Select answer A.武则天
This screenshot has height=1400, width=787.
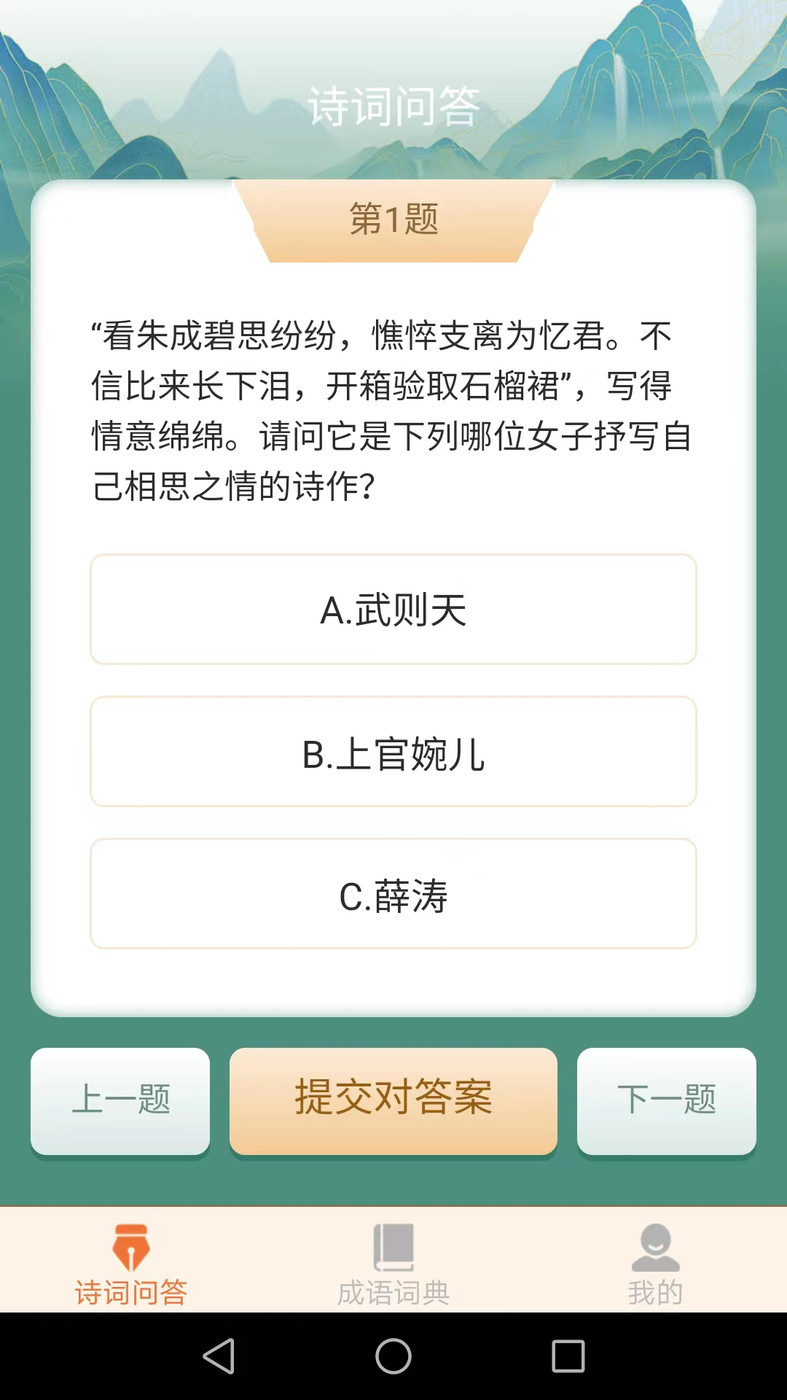pyautogui.click(x=393, y=609)
